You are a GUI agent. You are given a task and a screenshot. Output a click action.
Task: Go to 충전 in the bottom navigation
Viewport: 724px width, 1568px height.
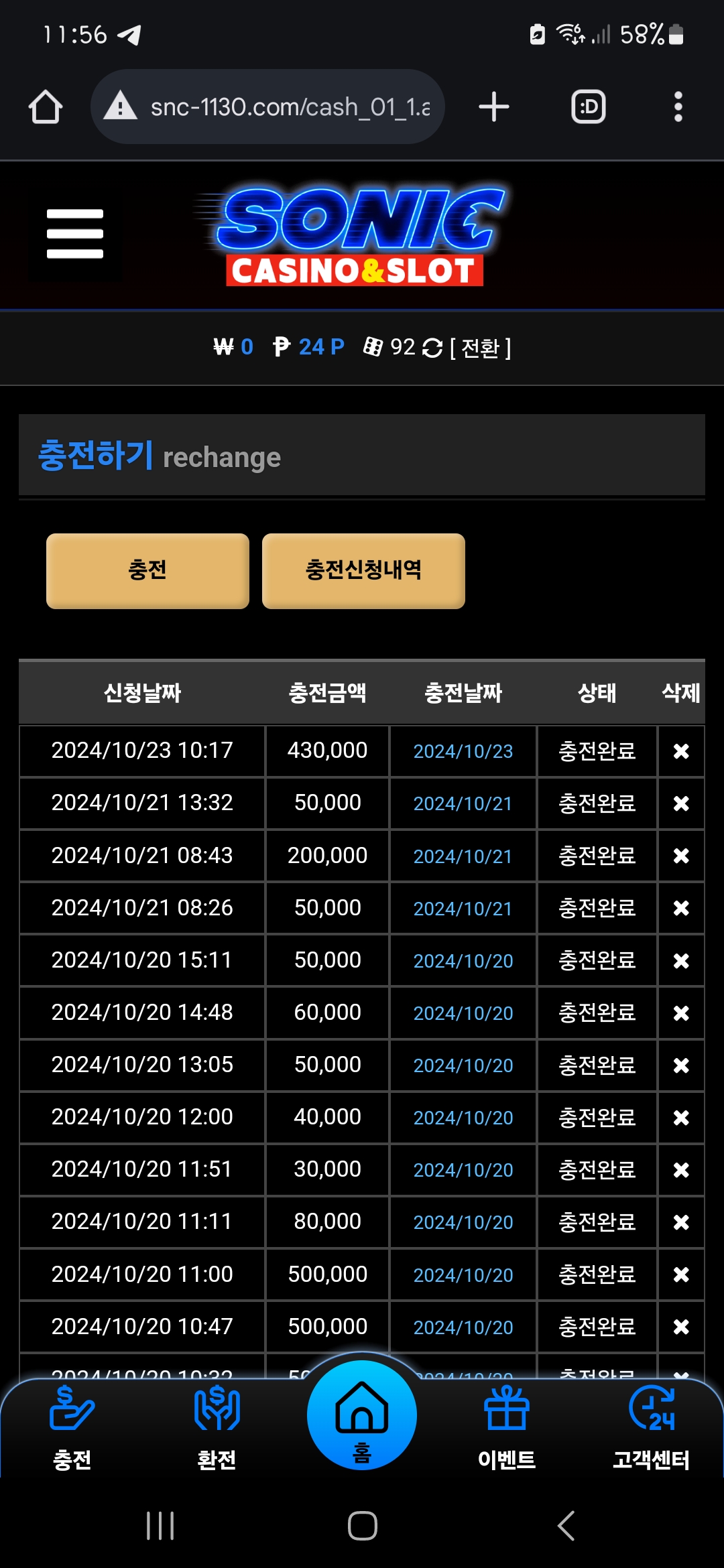[72, 1429]
